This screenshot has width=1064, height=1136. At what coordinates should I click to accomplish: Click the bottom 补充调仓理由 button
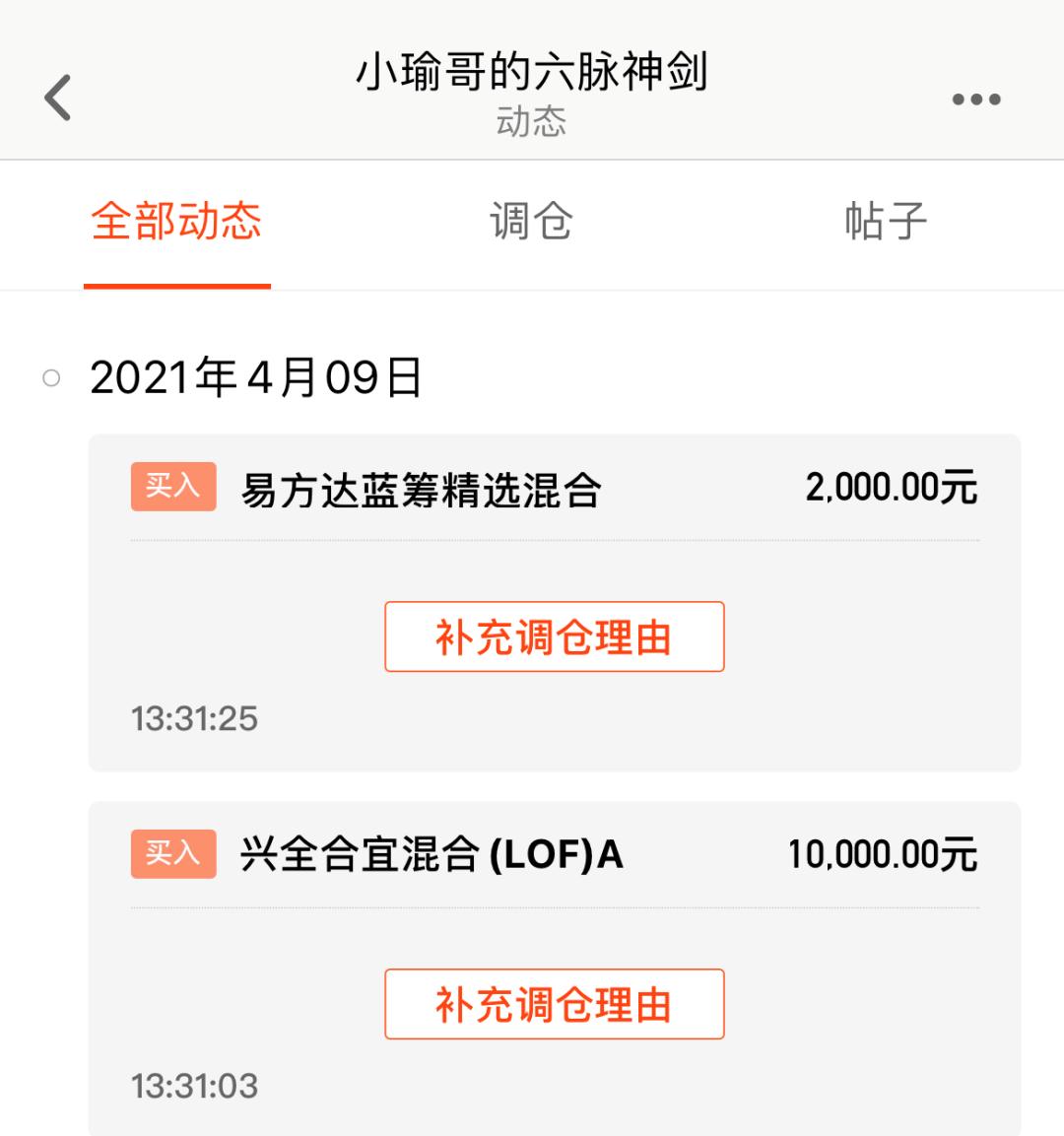click(x=554, y=1005)
